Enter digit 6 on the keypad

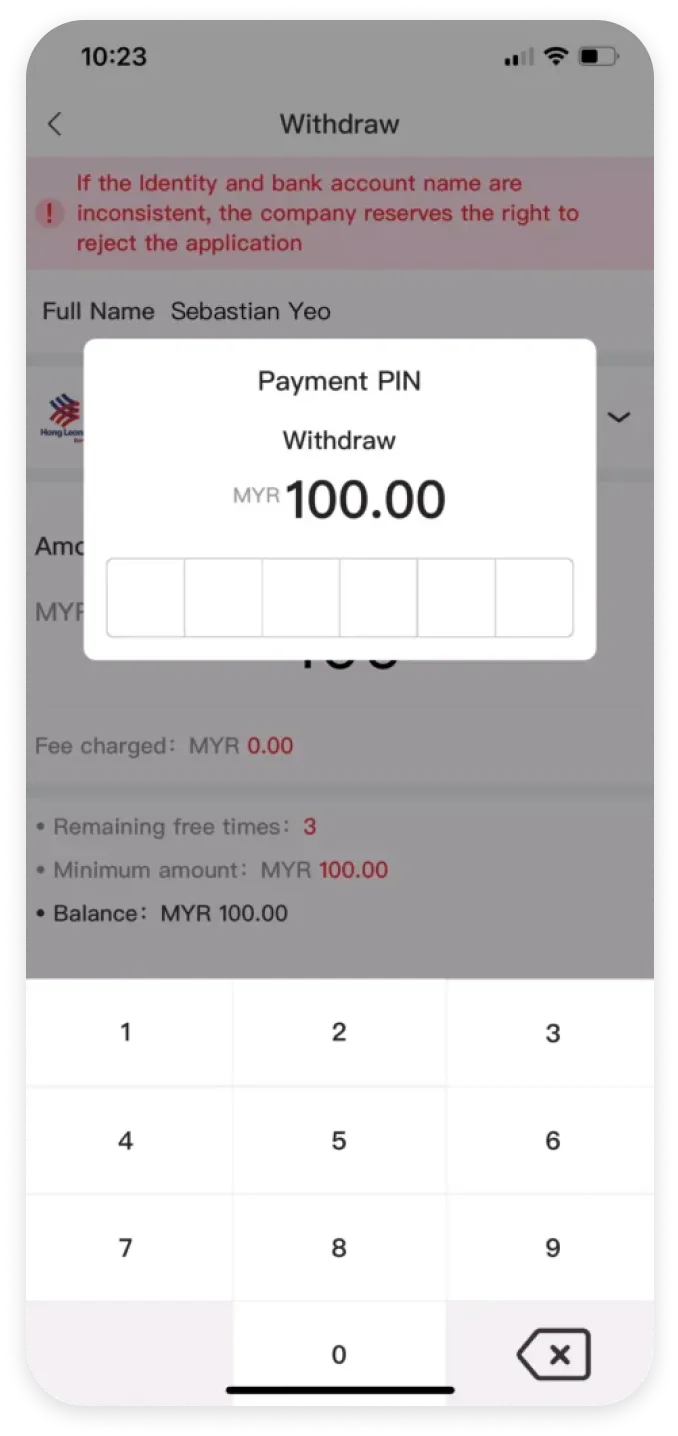[551, 1140]
